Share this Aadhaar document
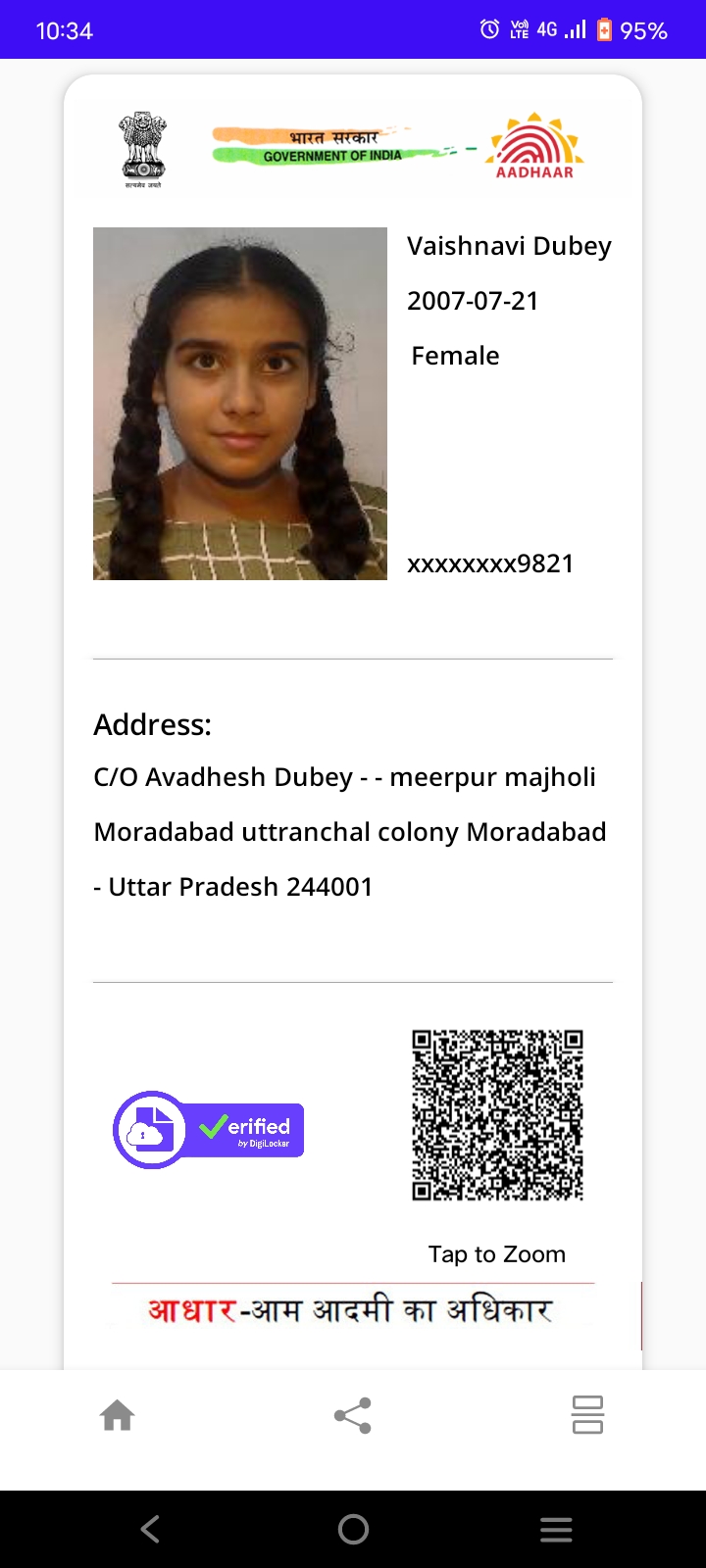This screenshot has height=1568, width=706. [353, 1415]
